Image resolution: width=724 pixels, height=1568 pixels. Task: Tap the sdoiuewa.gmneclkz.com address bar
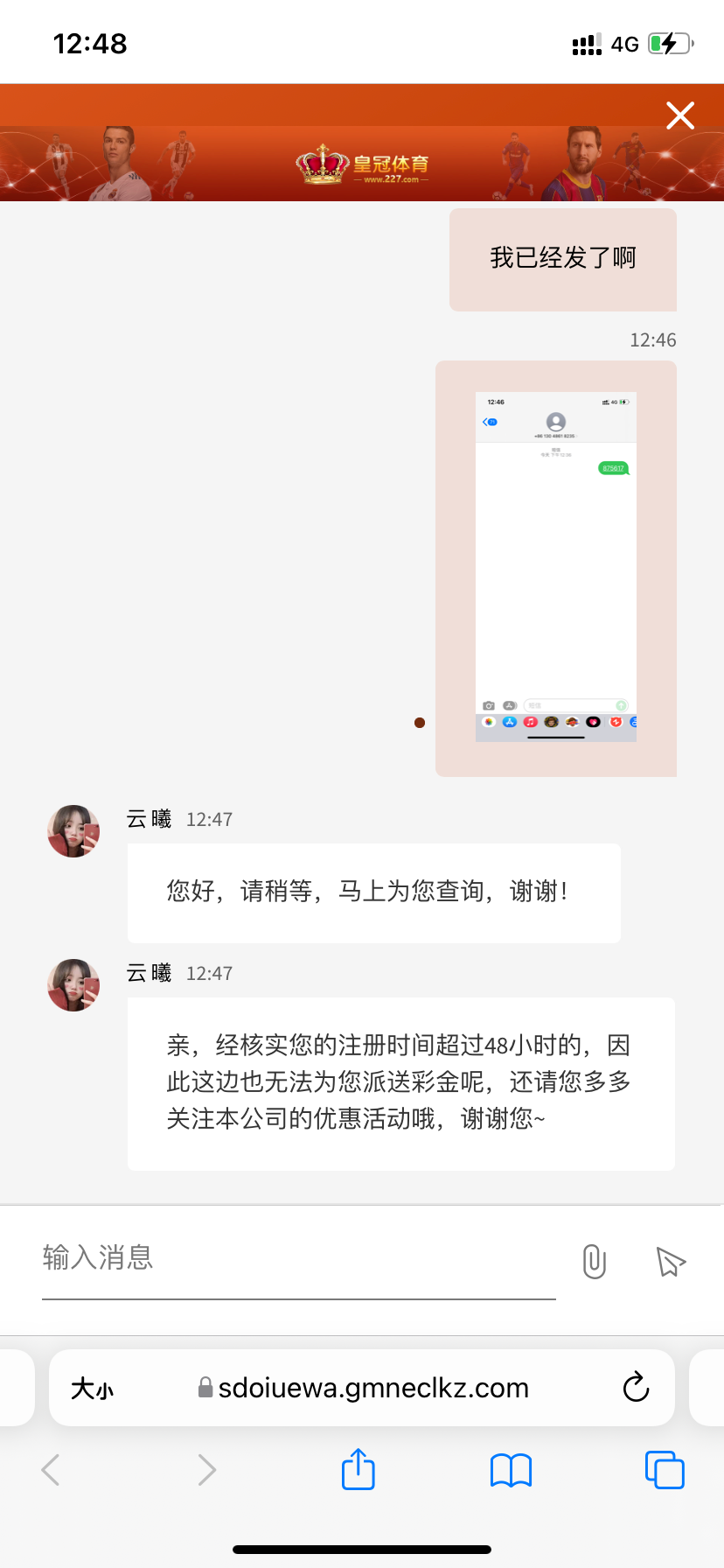pos(372,1388)
